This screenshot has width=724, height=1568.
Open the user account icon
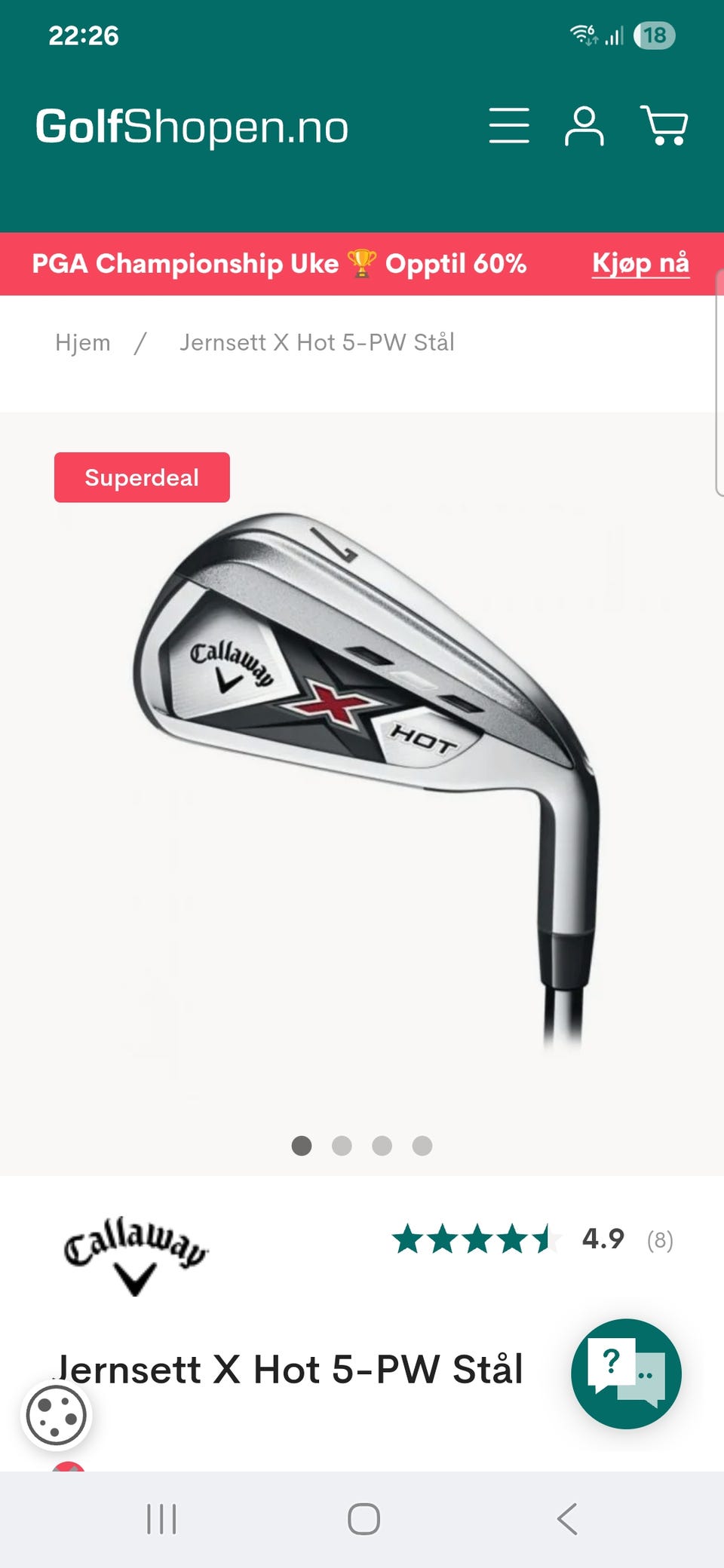(x=584, y=125)
